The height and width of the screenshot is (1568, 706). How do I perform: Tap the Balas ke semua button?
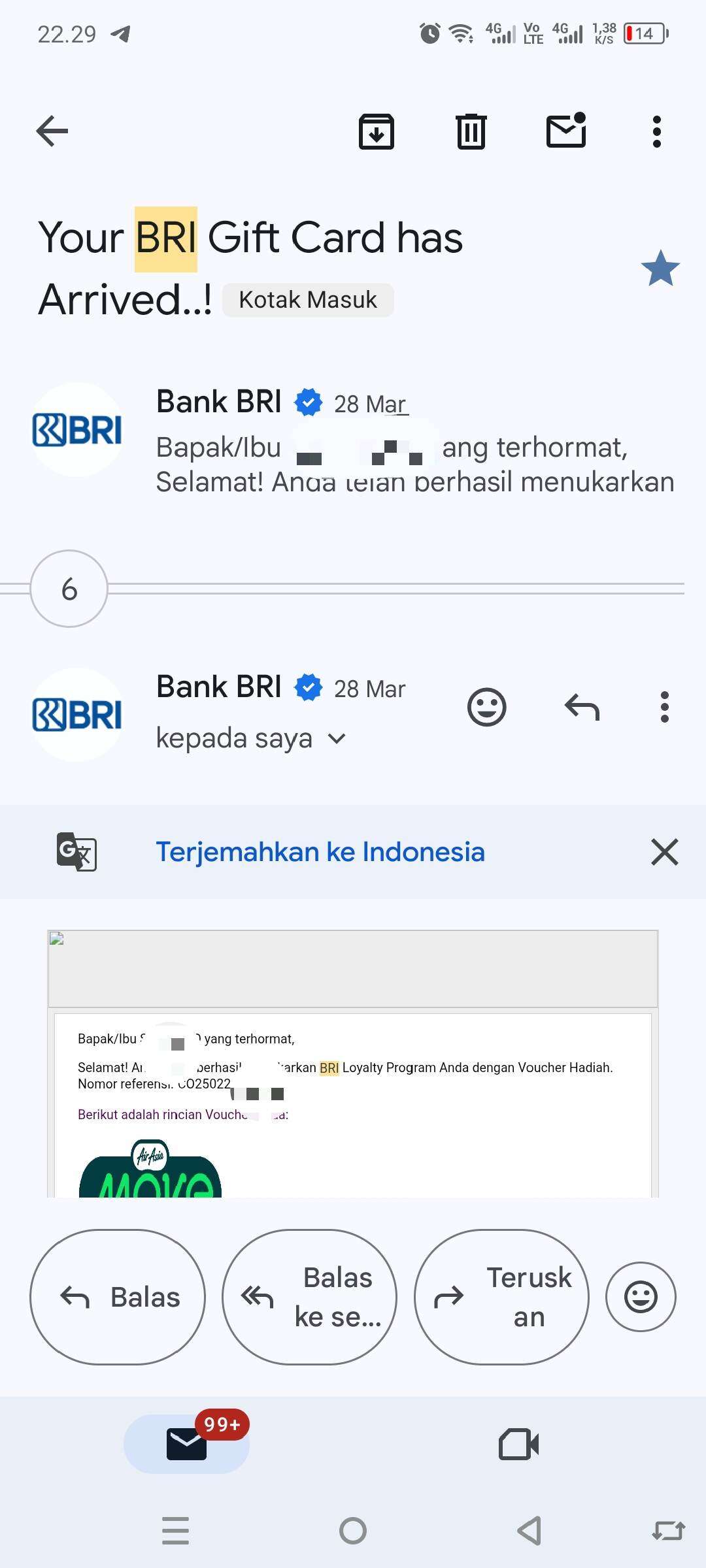310,1297
